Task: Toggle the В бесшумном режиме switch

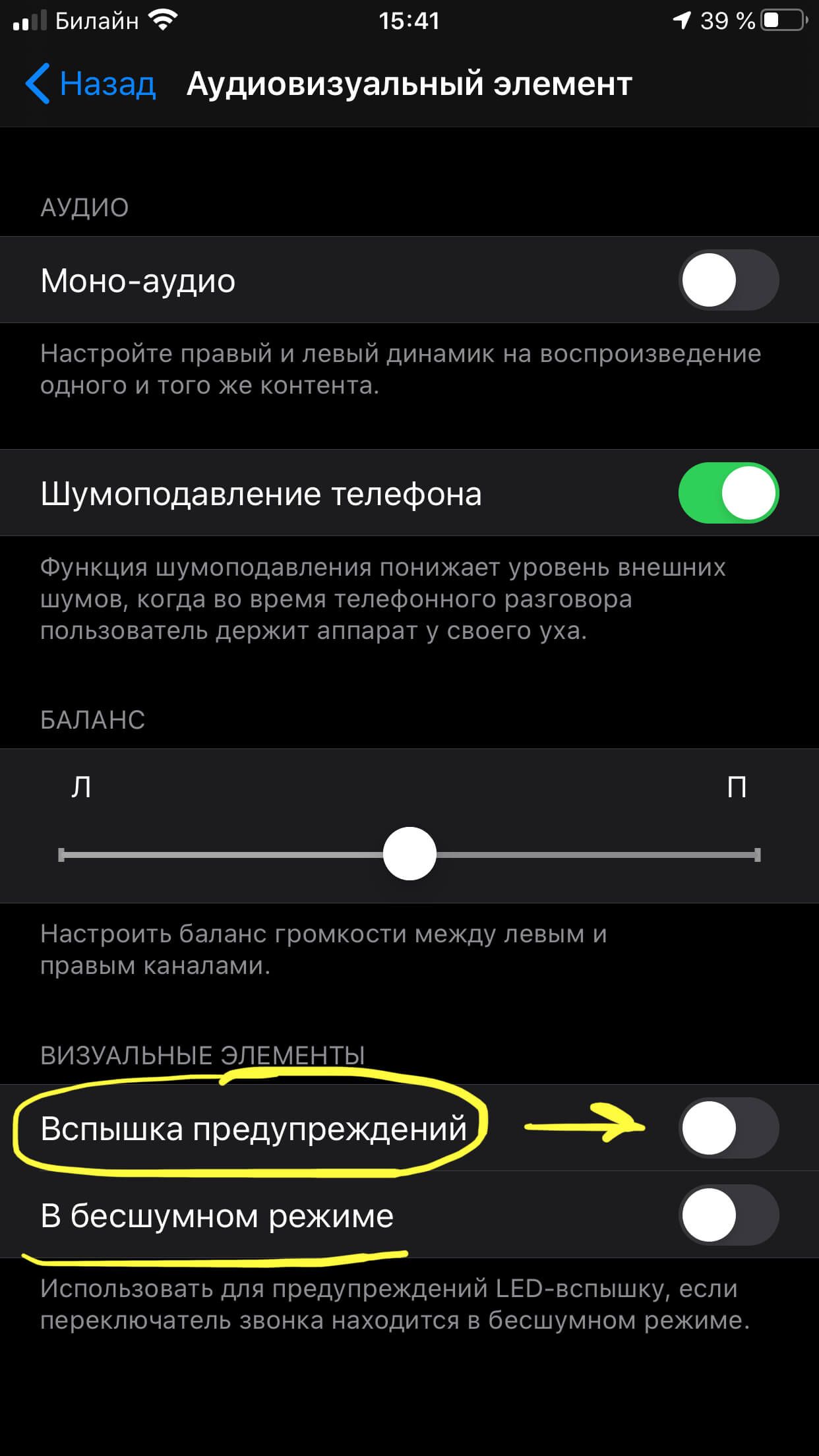Action: click(x=728, y=1215)
